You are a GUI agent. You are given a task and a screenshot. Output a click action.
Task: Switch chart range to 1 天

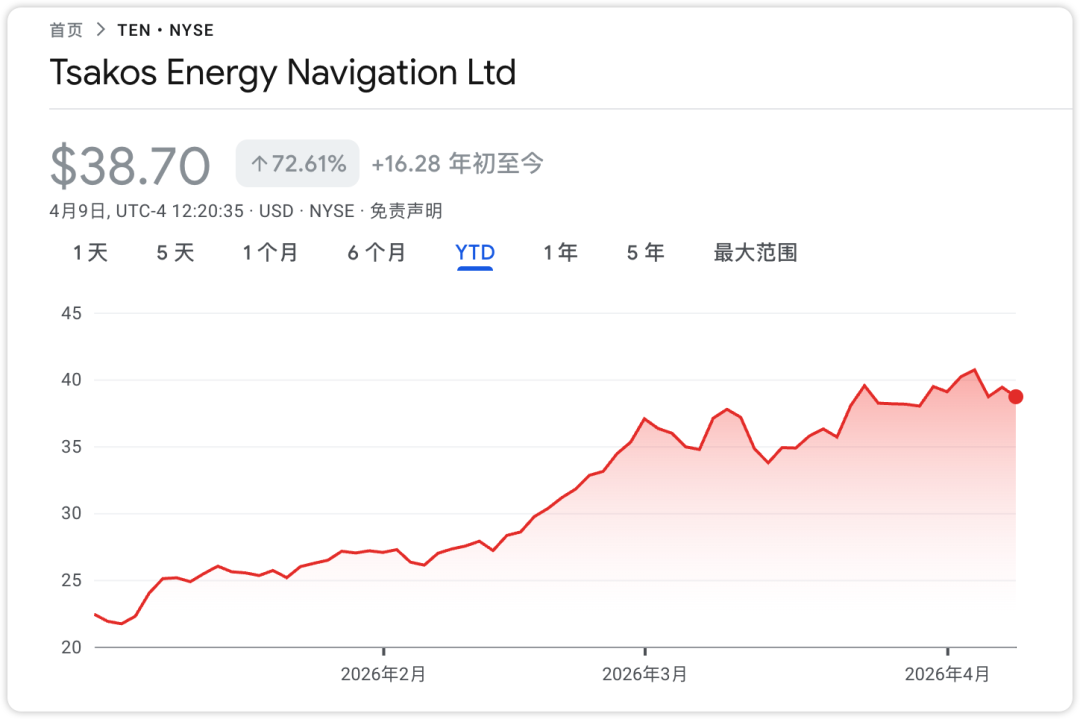point(90,253)
